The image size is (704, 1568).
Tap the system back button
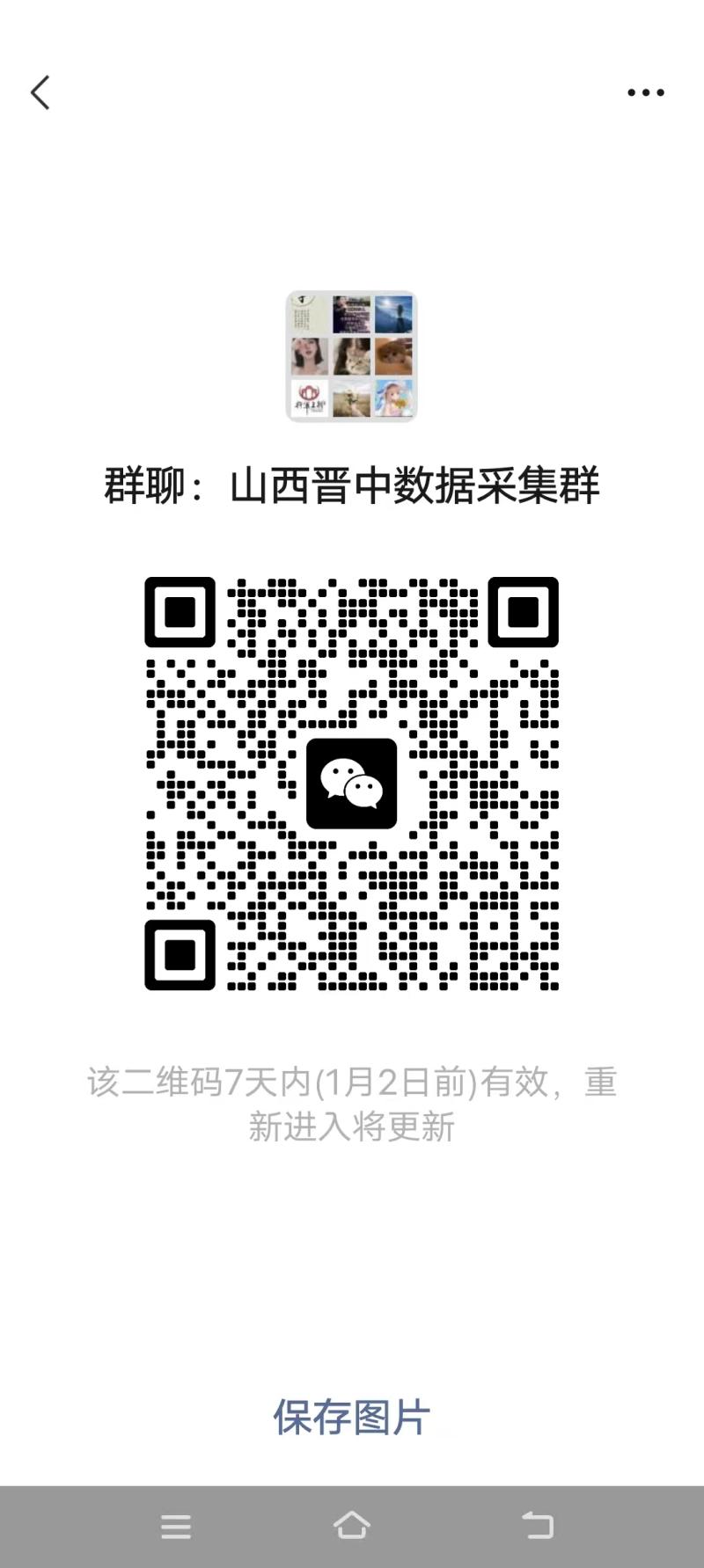(x=537, y=1526)
